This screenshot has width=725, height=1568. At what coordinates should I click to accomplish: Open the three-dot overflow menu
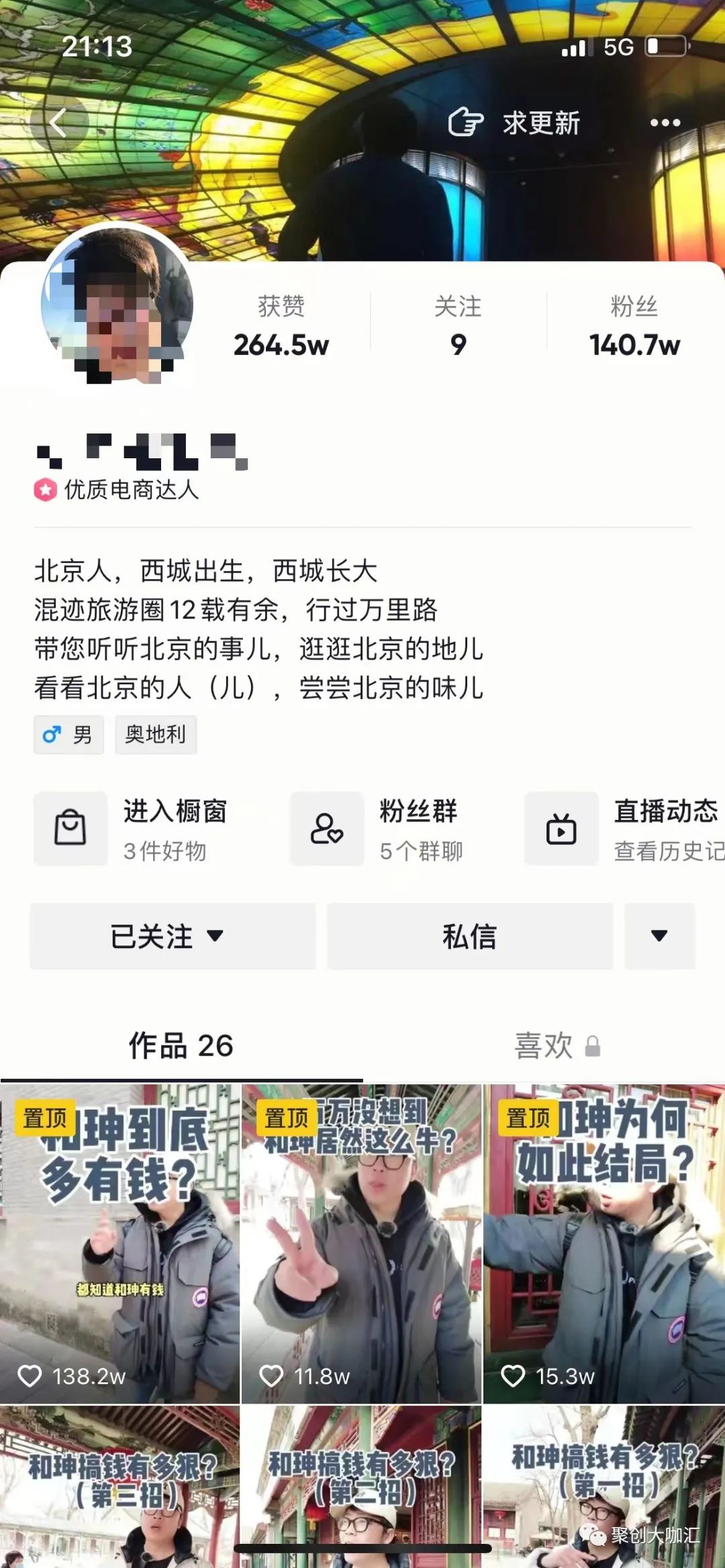(x=665, y=123)
